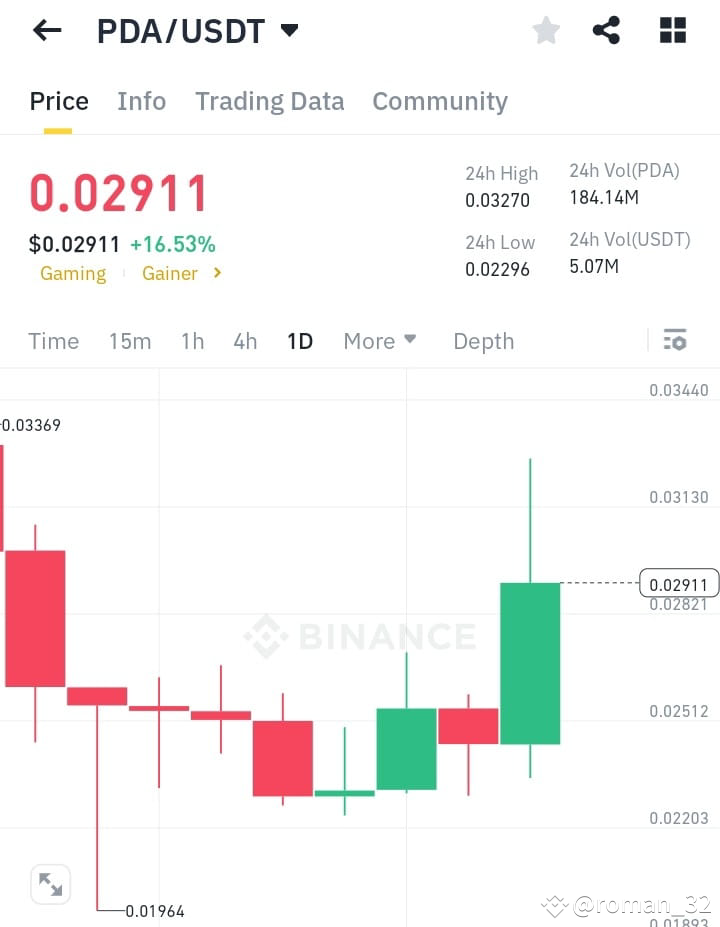The height and width of the screenshot is (927, 720).
Task: Select the Depth chart view
Action: click(x=483, y=341)
